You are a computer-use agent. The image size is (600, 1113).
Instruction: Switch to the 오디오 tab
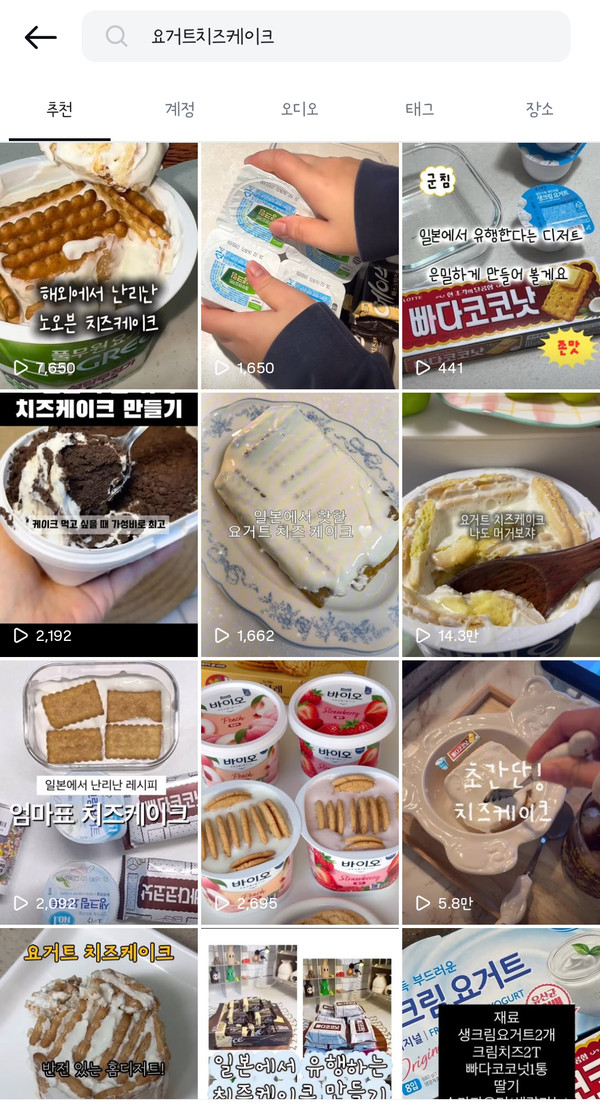tap(299, 109)
